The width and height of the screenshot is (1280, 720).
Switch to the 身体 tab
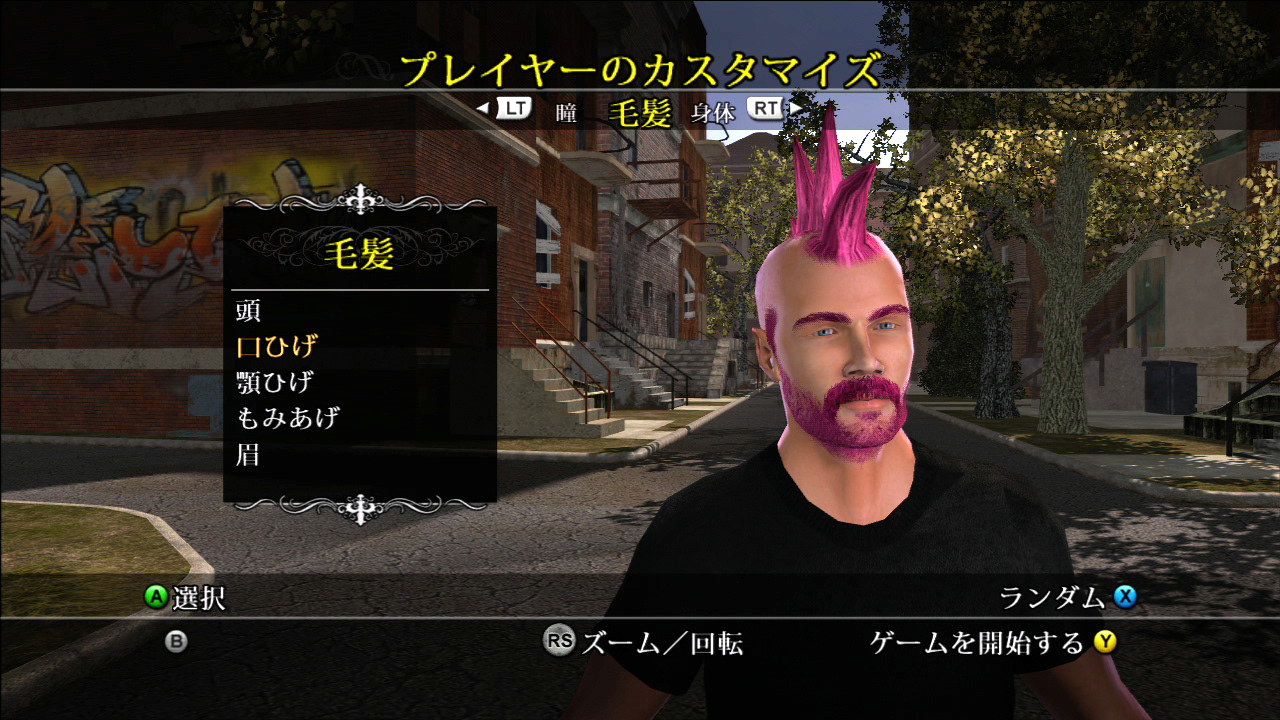pyautogui.click(x=712, y=113)
